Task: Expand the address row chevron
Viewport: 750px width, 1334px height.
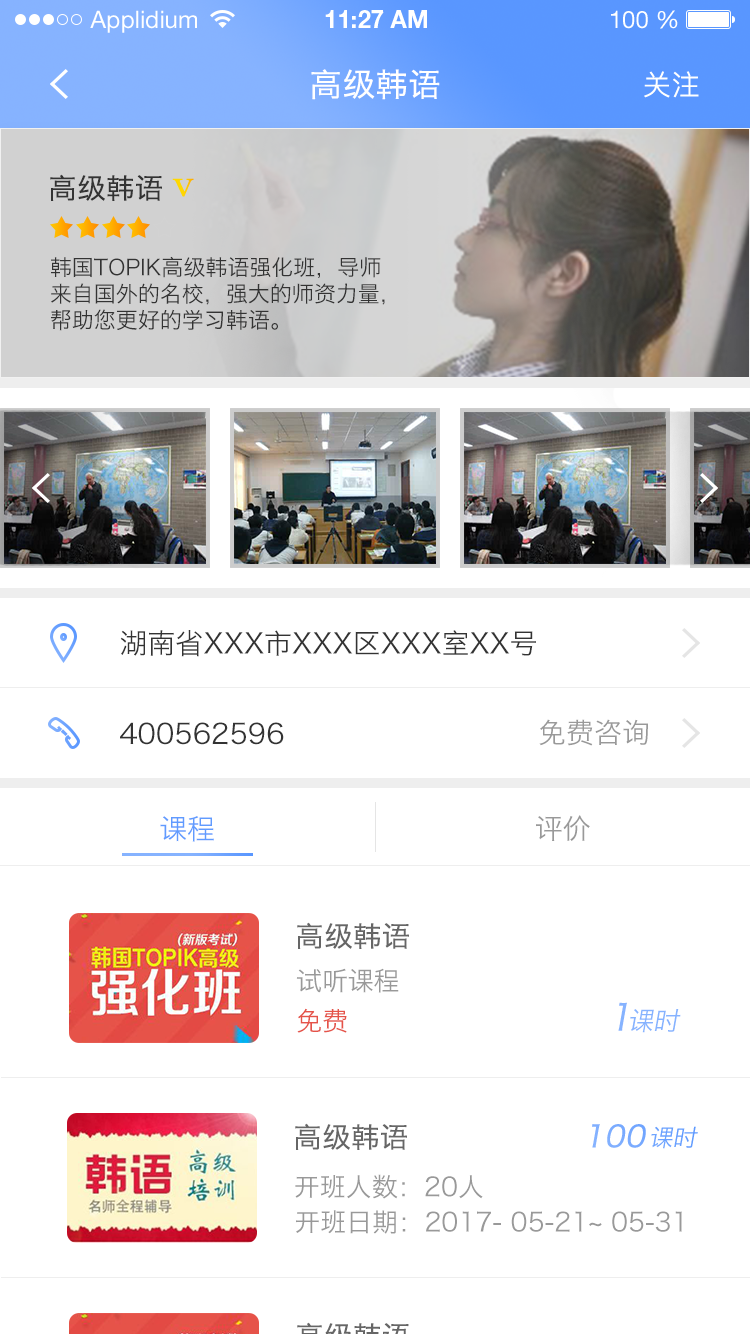Action: pyautogui.click(x=690, y=642)
